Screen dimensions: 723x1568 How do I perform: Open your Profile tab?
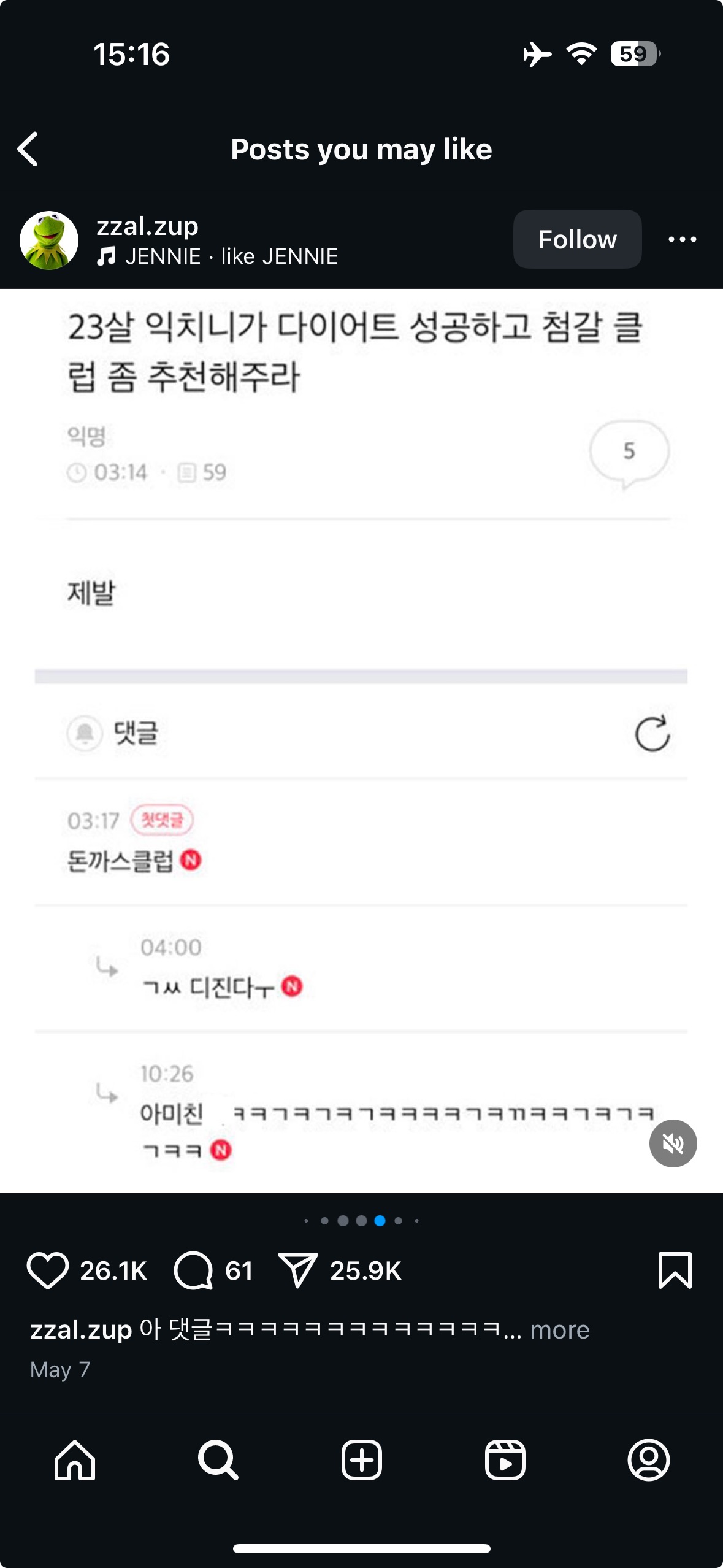pyautogui.click(x=648, y=1460)
